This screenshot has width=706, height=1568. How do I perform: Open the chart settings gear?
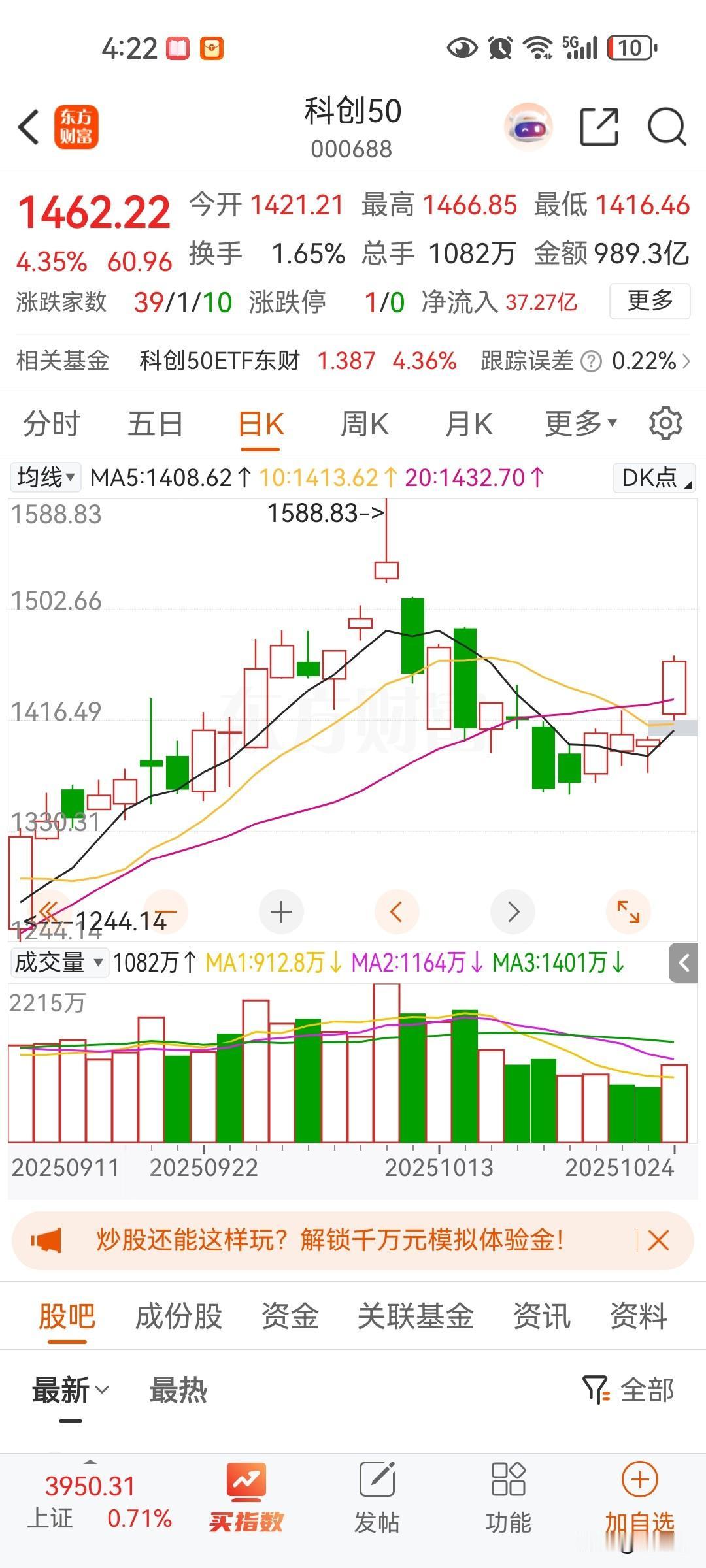pos(665,423)
